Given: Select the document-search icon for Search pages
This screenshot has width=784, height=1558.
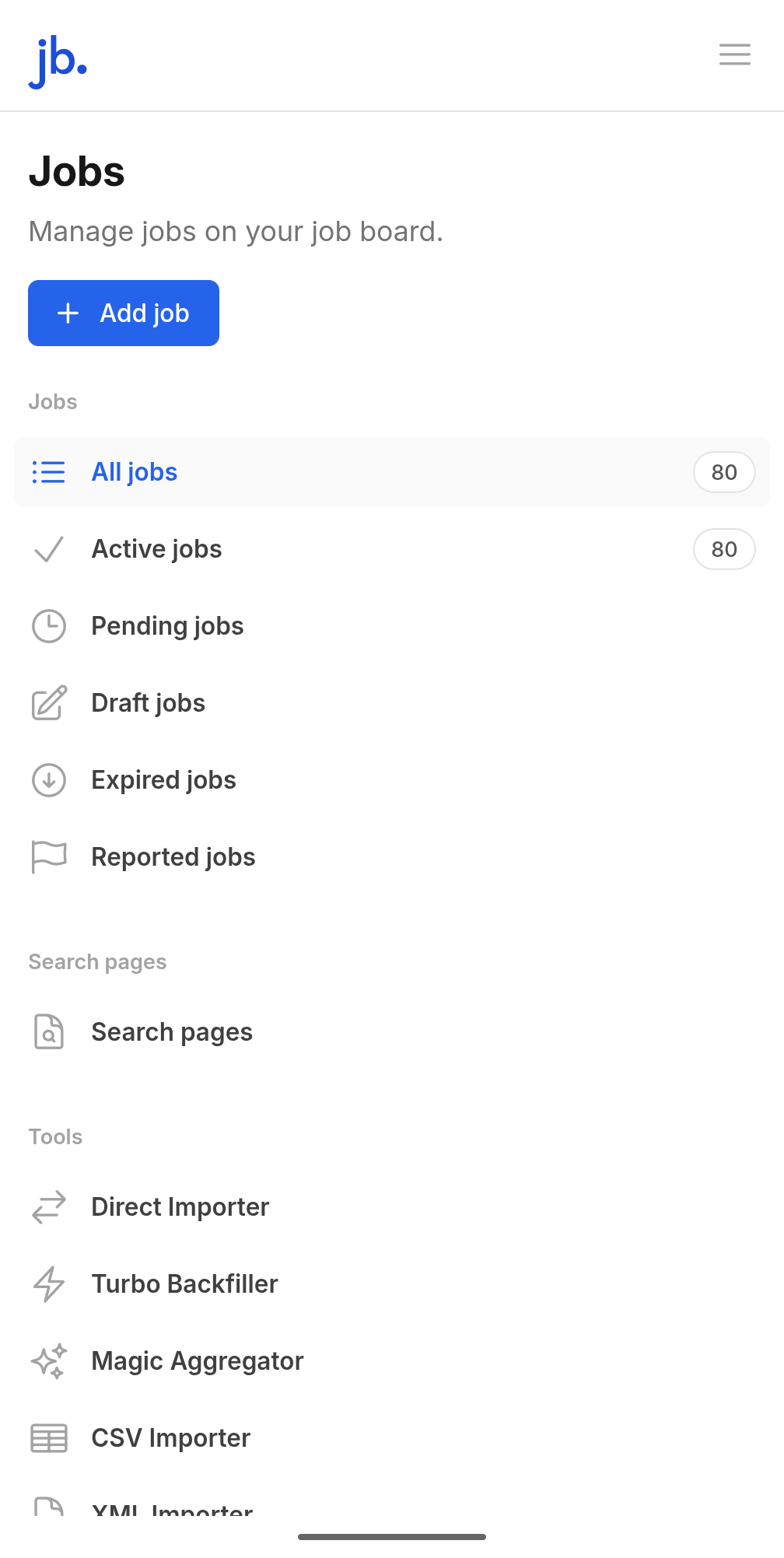Looking at the screenshot, I should tap(48, 1032).
